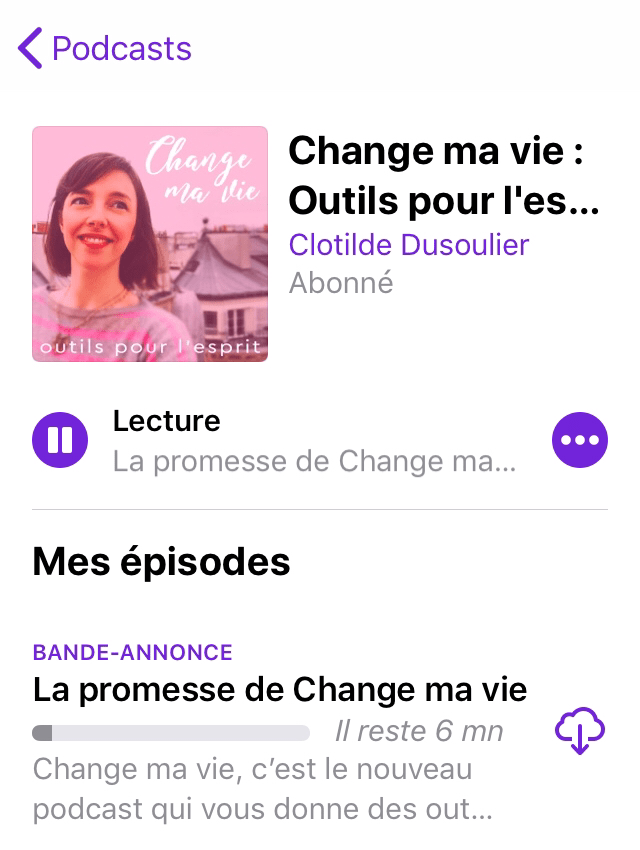Viewport: 640px width, 850px height.
Task: Open the episode La promesse de Change ma vie
Action: coord(280,690)
